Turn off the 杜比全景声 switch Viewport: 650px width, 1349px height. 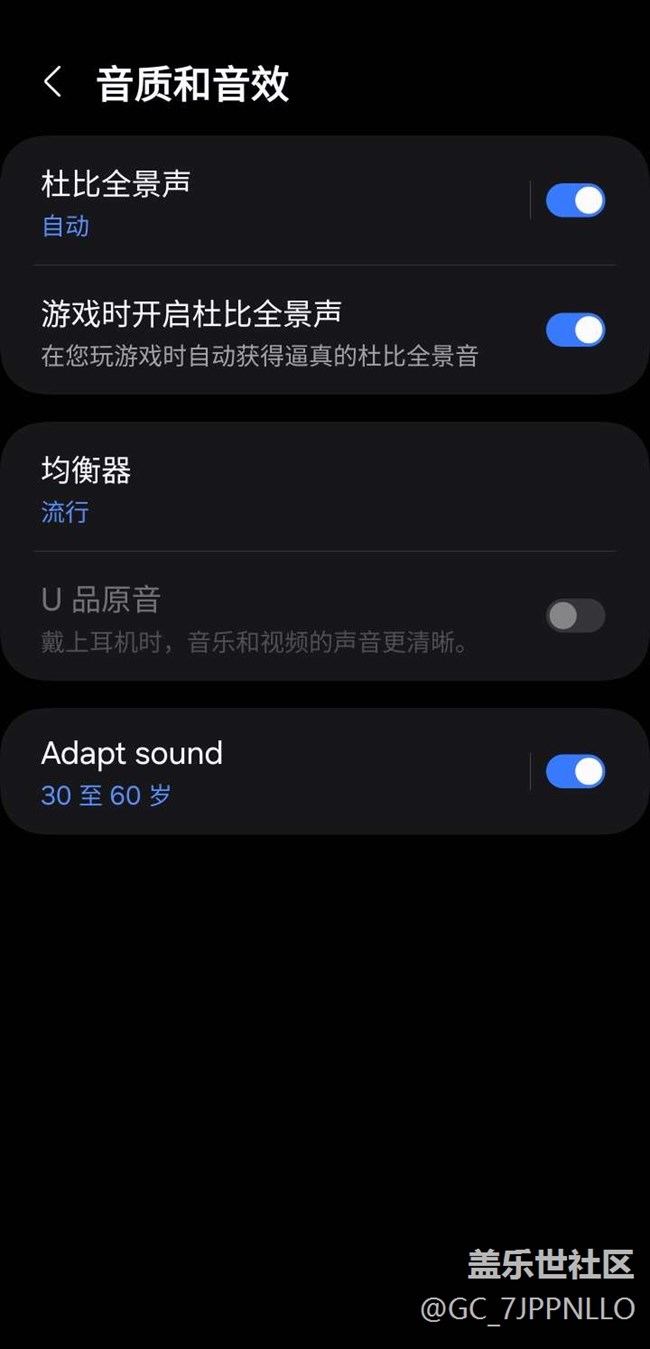tap(575, 201)
